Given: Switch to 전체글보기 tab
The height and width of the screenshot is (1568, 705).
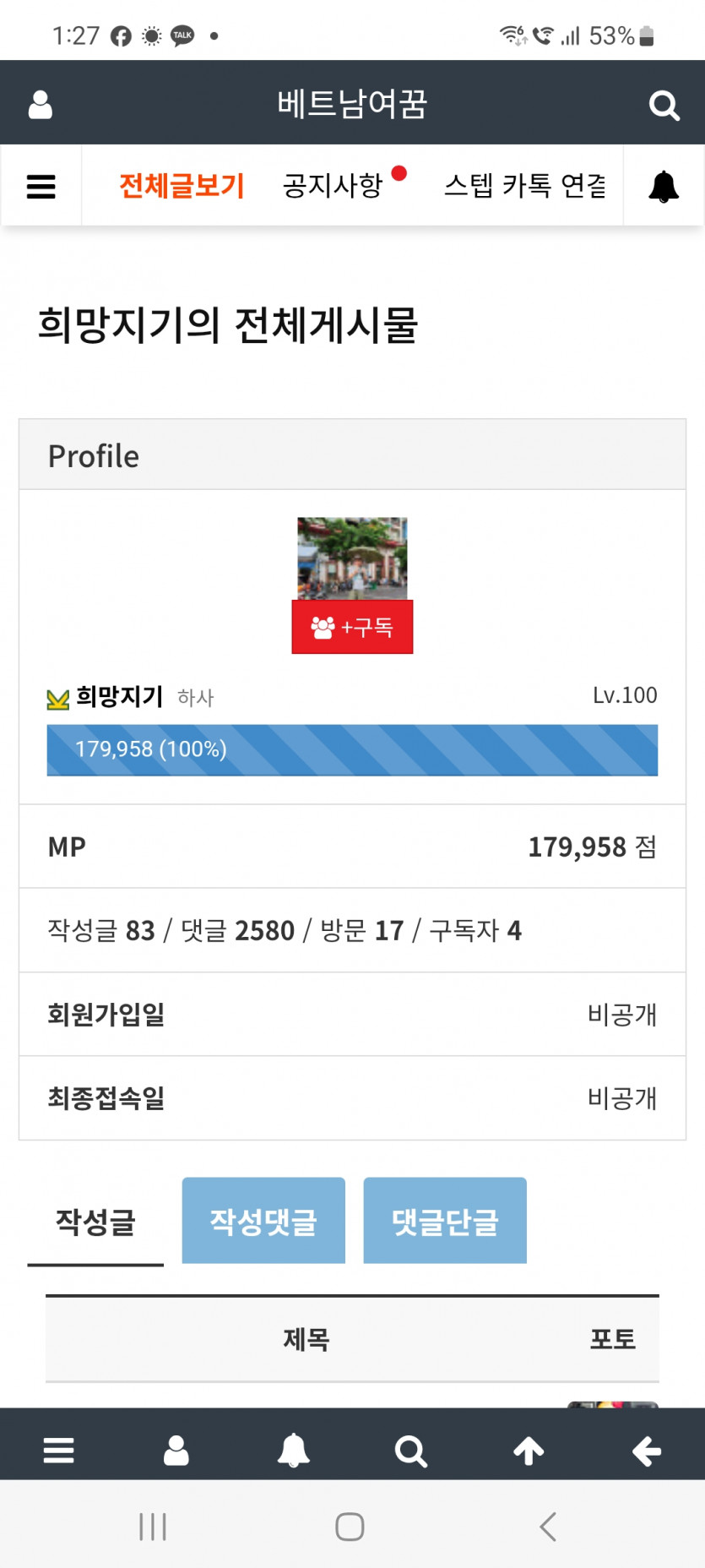Looking at the screenshot, I should coord(182,186).
